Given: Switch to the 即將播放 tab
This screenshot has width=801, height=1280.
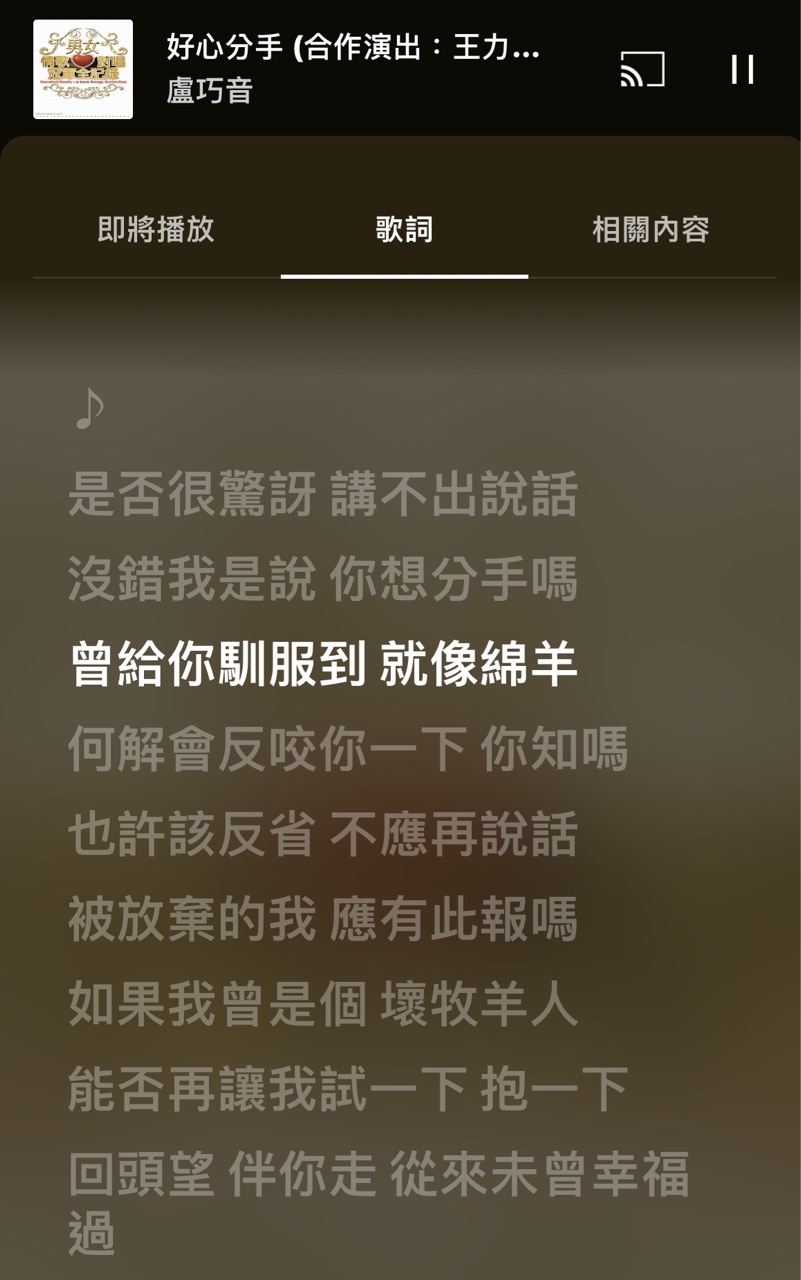Looking at the screenshot, I should click(156, 230).
